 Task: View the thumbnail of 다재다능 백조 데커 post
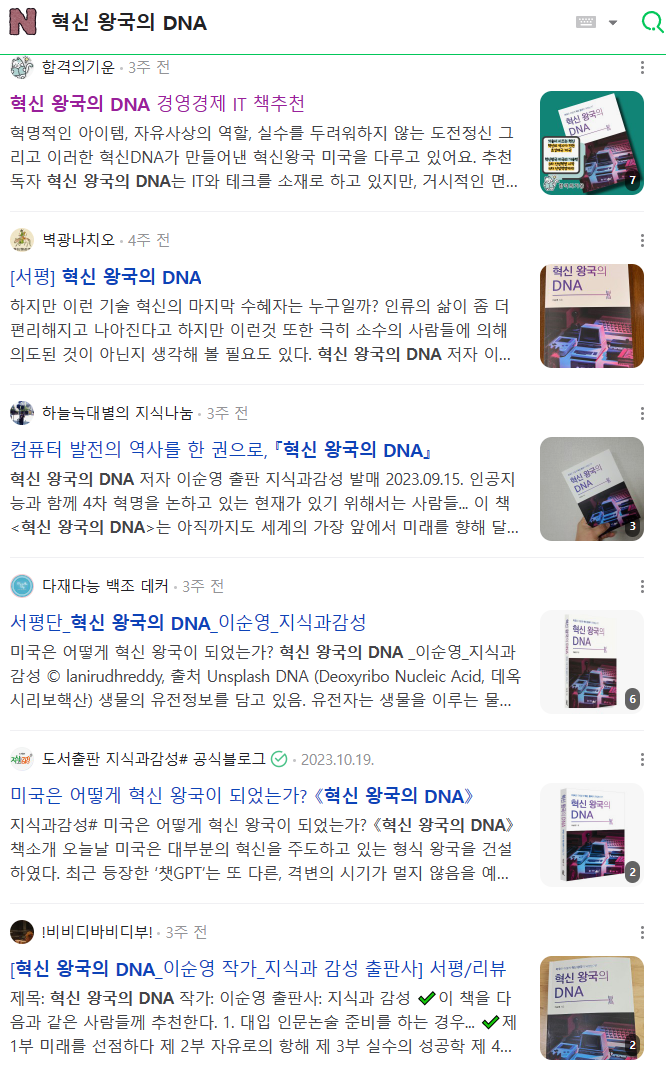[x=591, y=662]
